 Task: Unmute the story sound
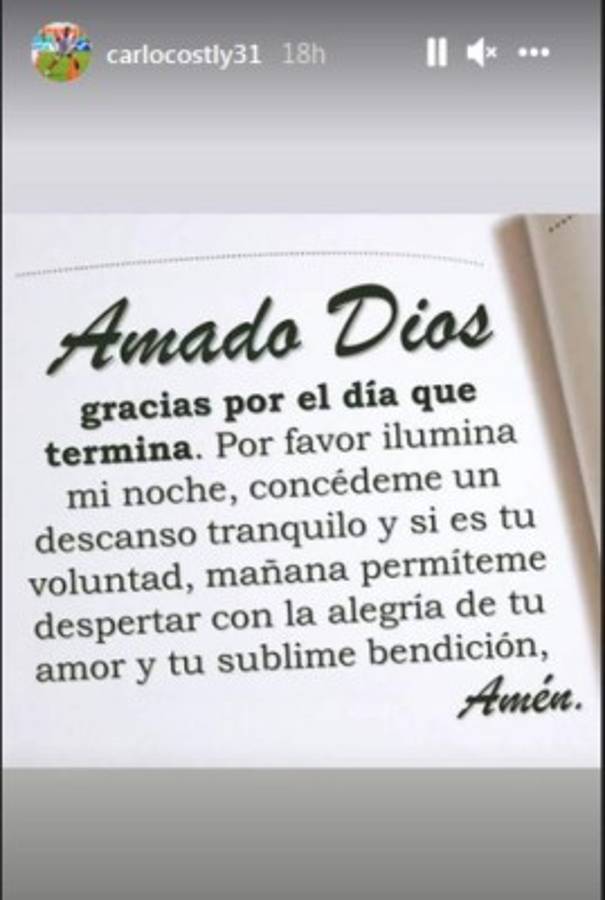click(481, 53)
